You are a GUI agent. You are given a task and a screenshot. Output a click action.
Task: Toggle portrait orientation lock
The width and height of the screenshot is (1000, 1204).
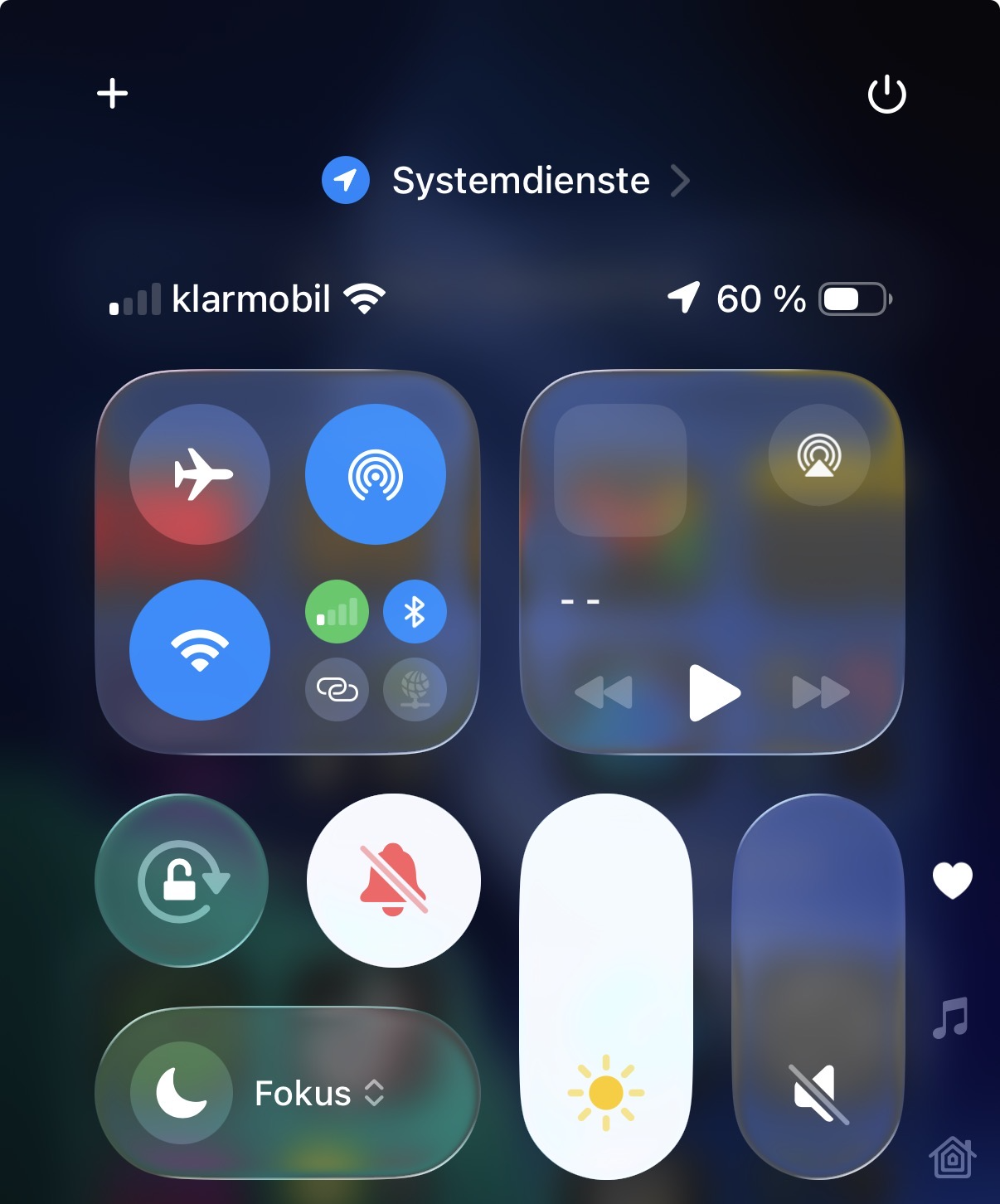point(182,881)
